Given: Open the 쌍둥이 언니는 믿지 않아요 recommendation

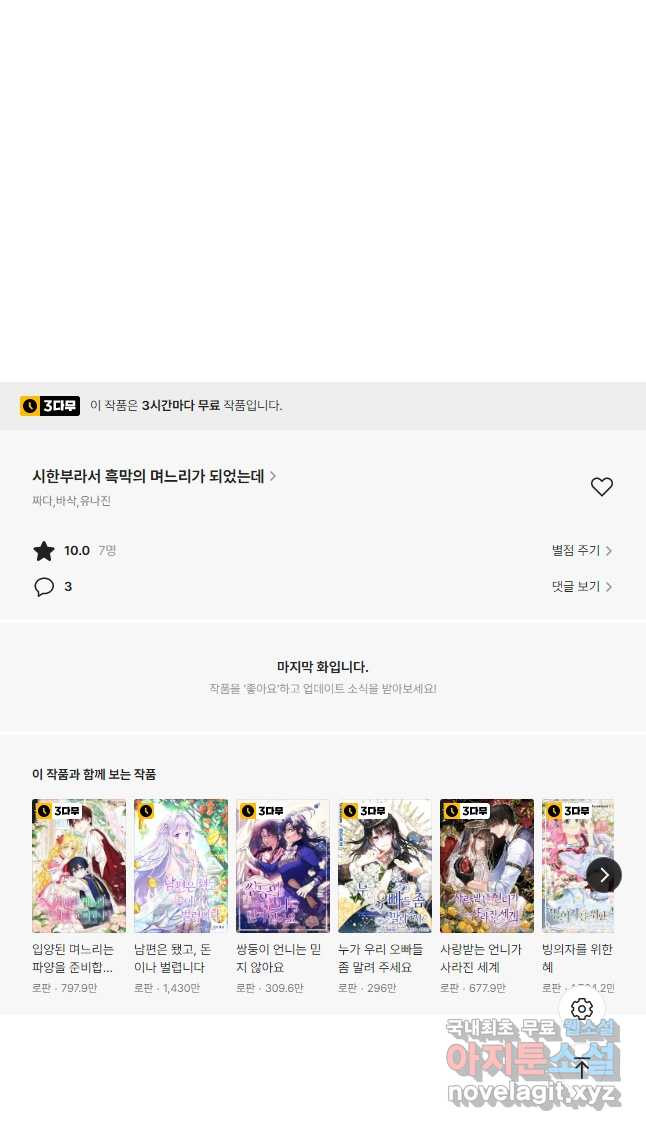Looking at the screenshot, I should point(283,866).
